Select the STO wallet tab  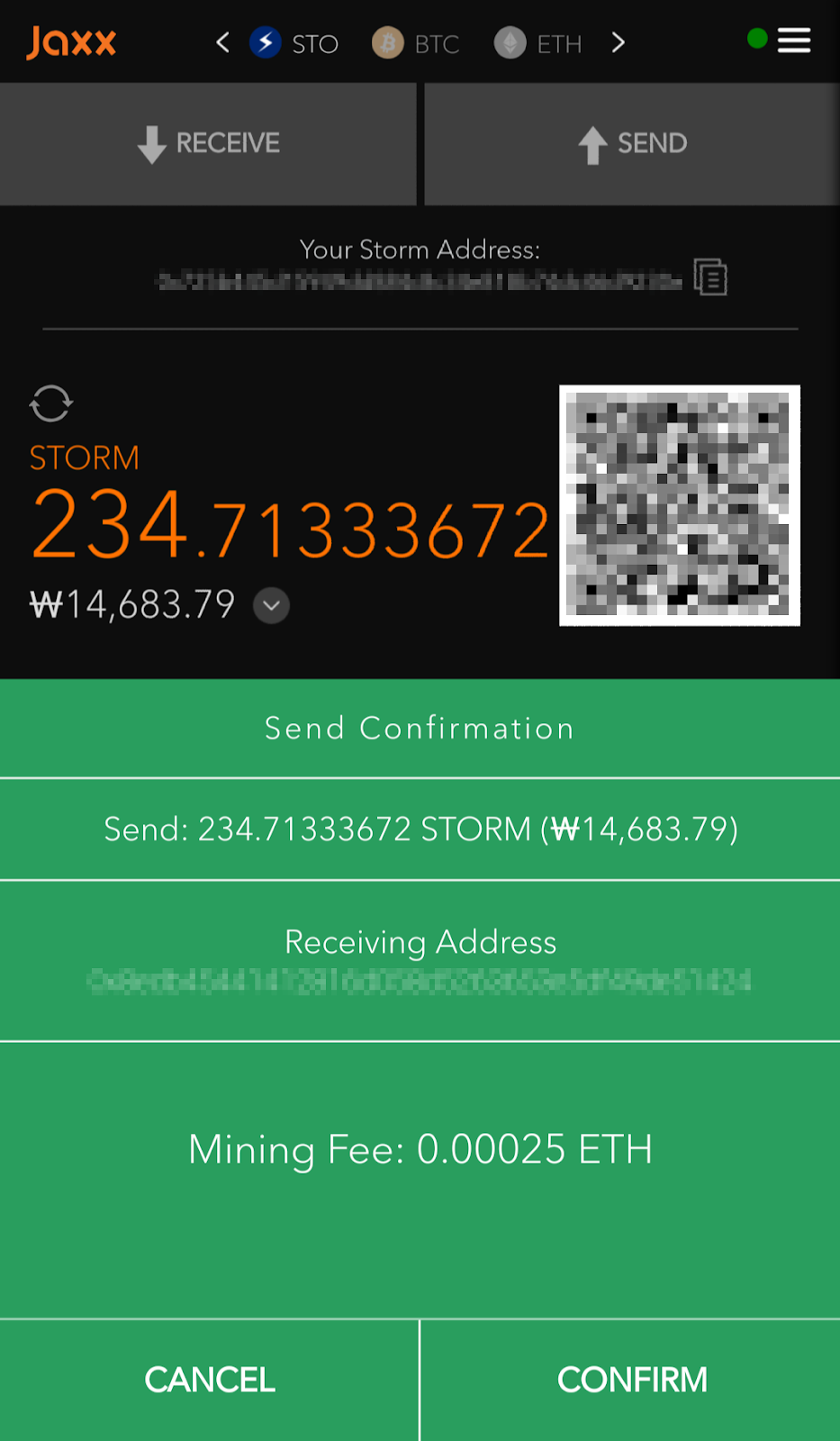294,43
